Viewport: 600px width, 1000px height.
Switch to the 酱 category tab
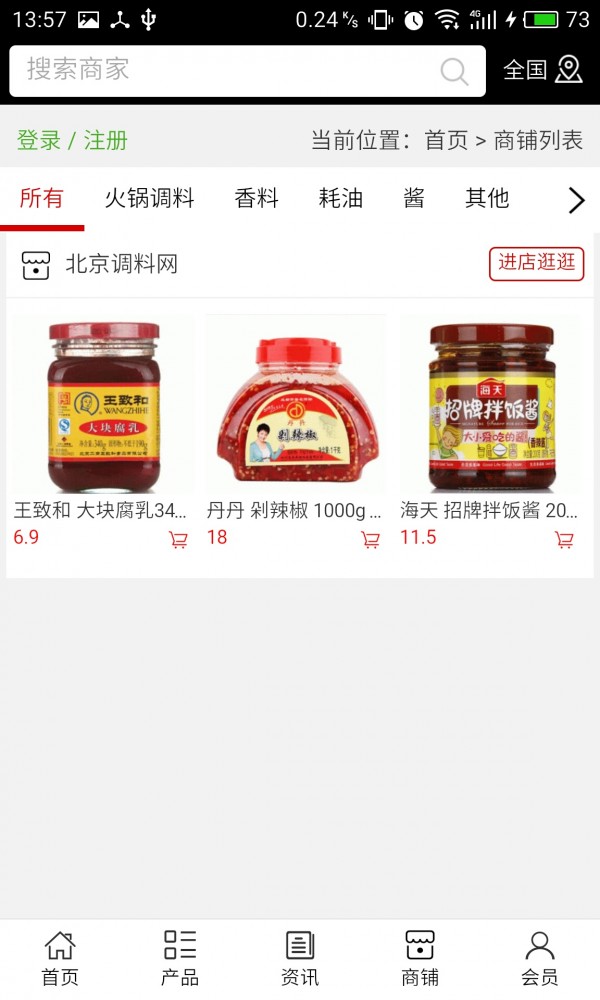(414, 198)
